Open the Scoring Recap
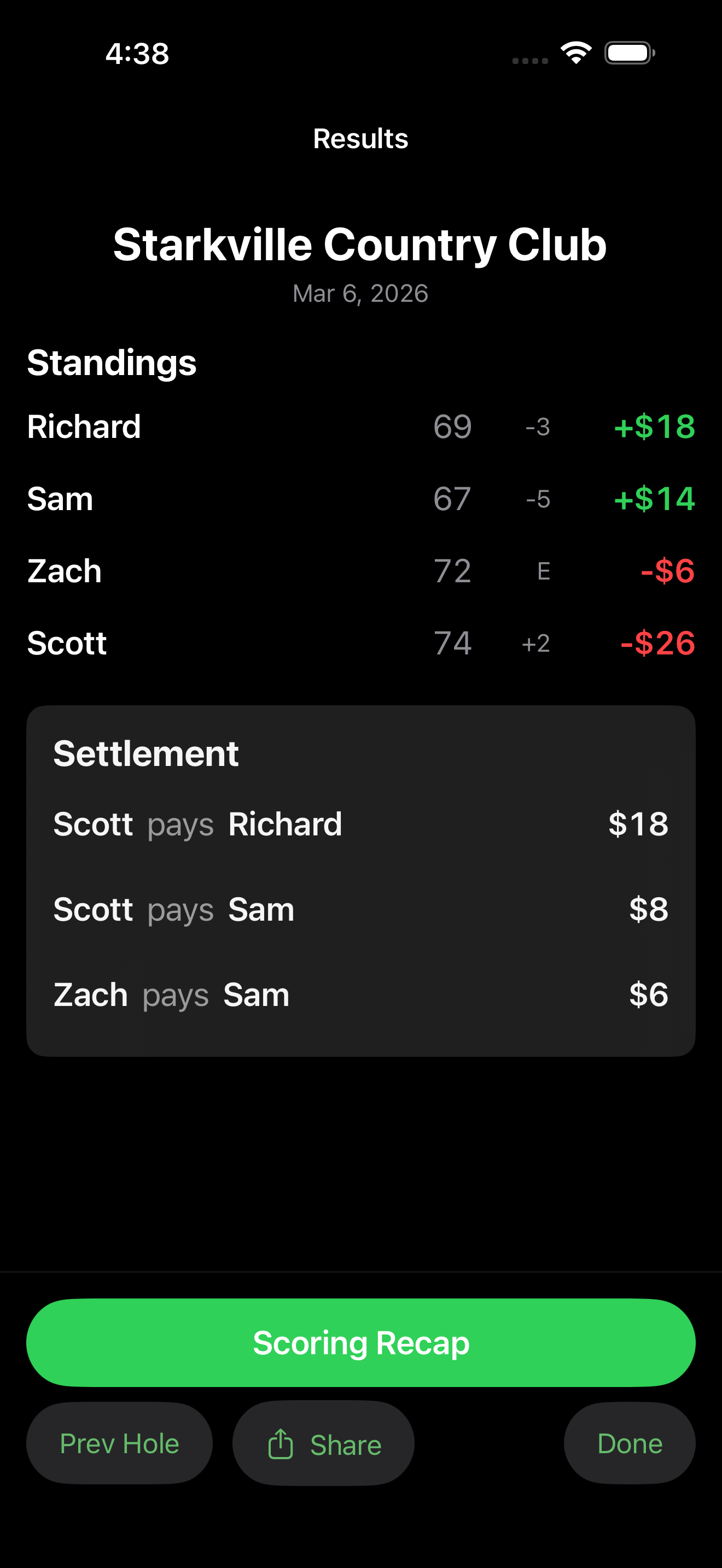 pos(360,1342)
